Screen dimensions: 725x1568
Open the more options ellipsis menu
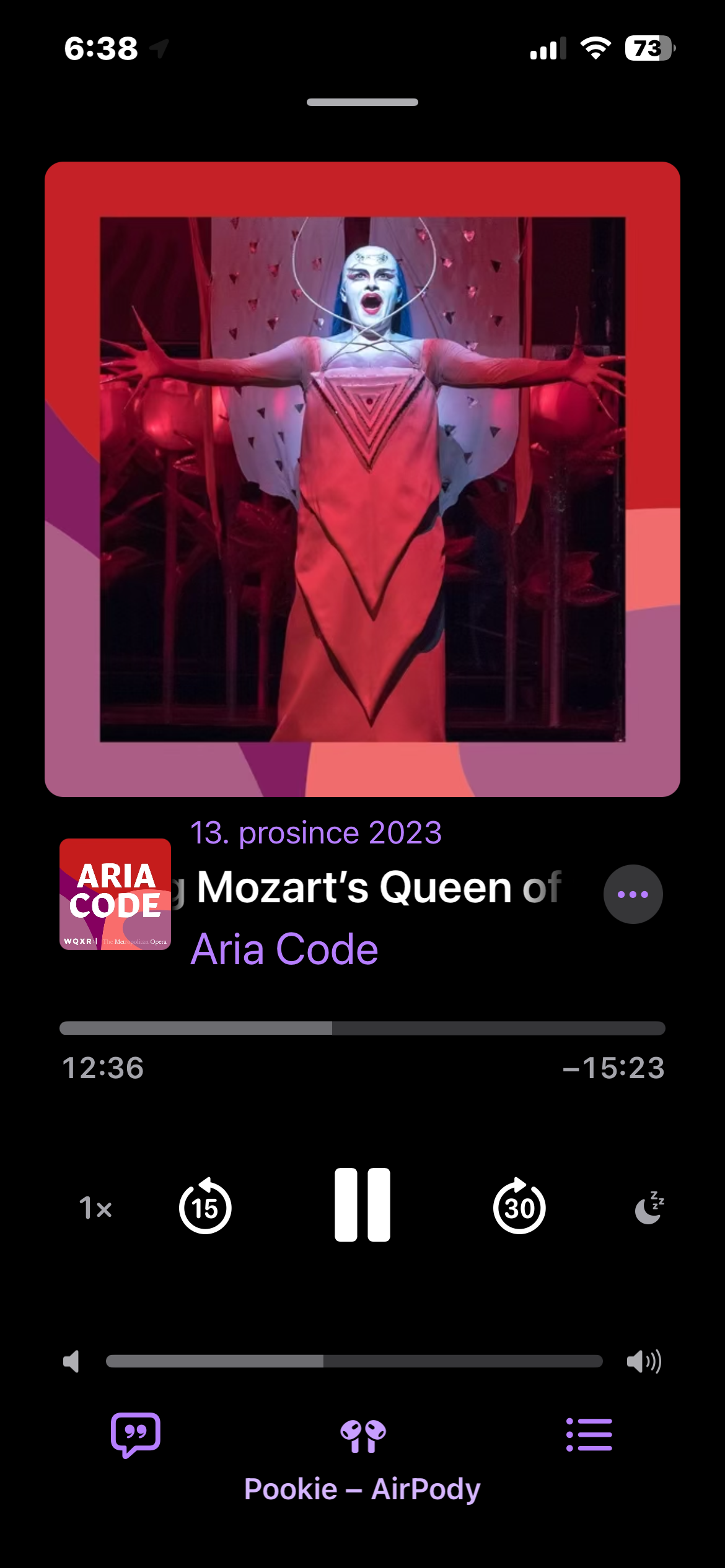pyautogui.click(x=633, y=894)
